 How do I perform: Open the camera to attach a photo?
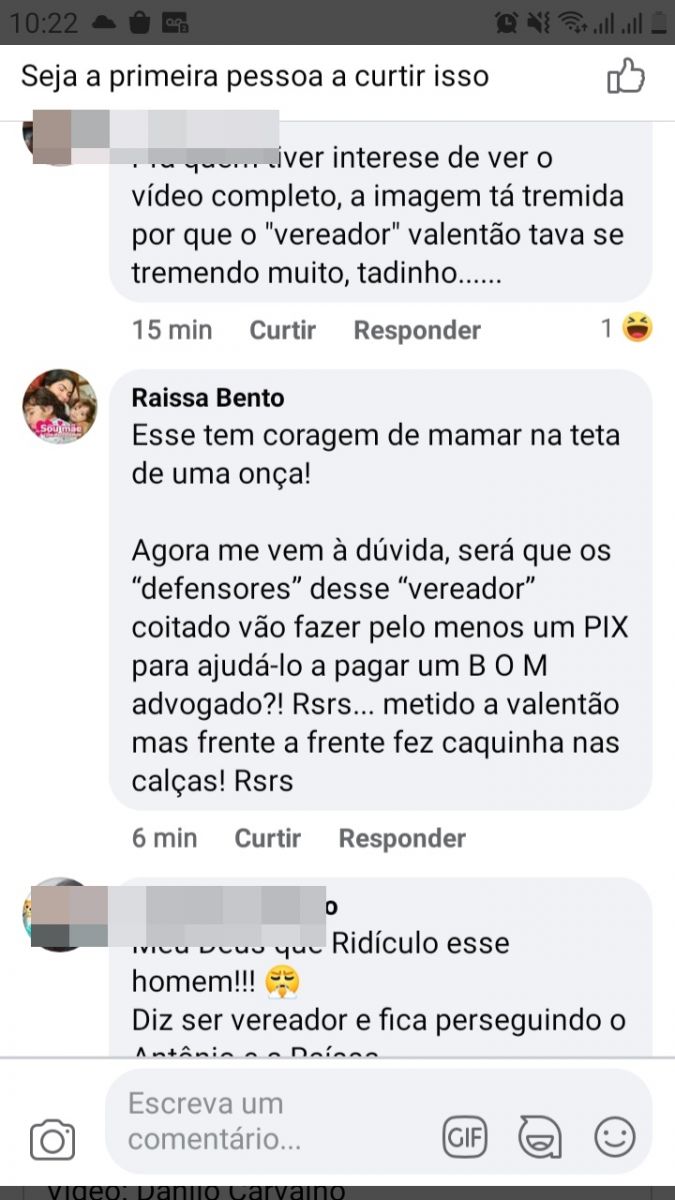pyautogui.click(x=53, y=1139)
